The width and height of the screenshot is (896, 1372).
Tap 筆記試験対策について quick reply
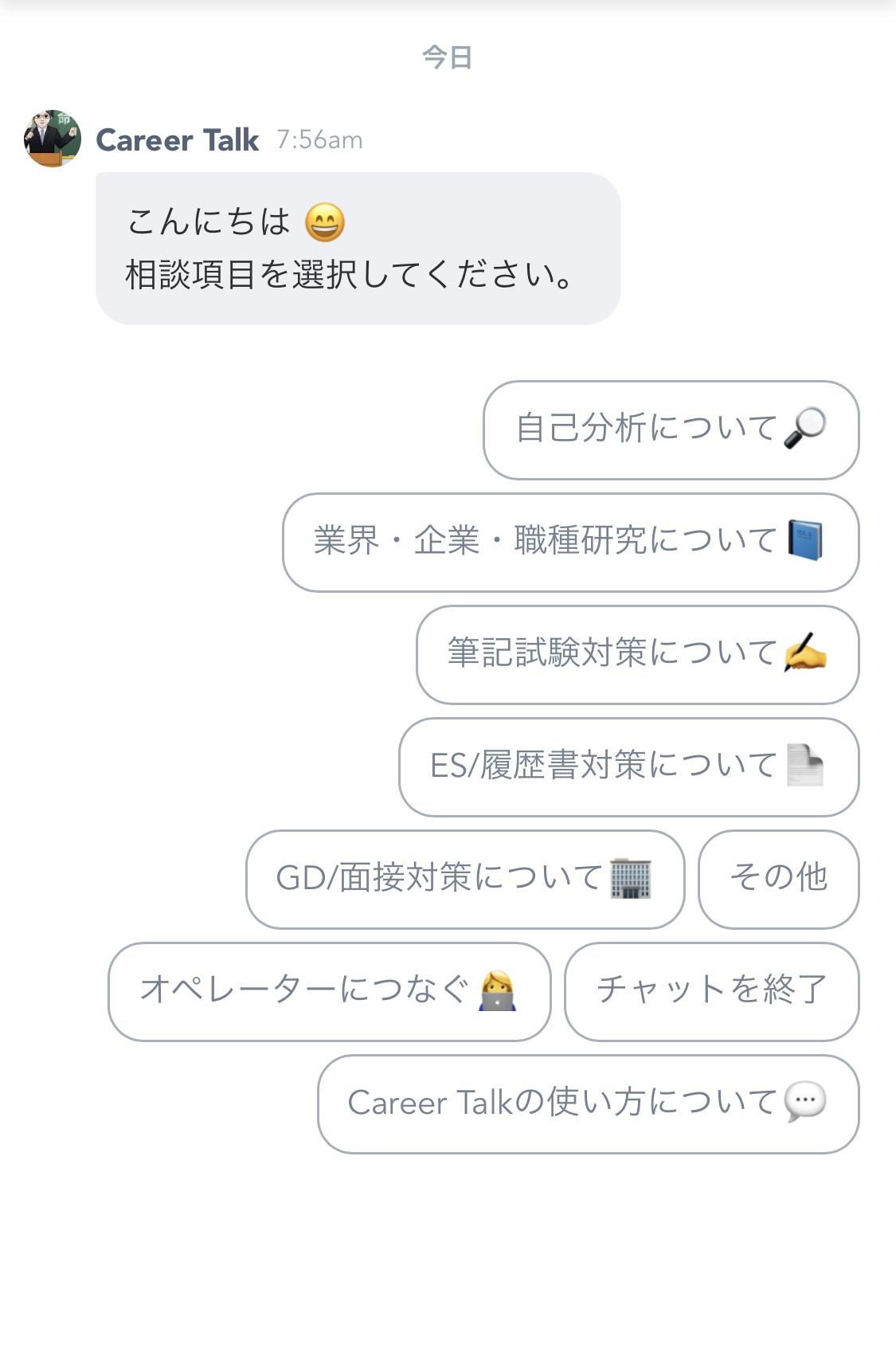(x=637, y=655)
